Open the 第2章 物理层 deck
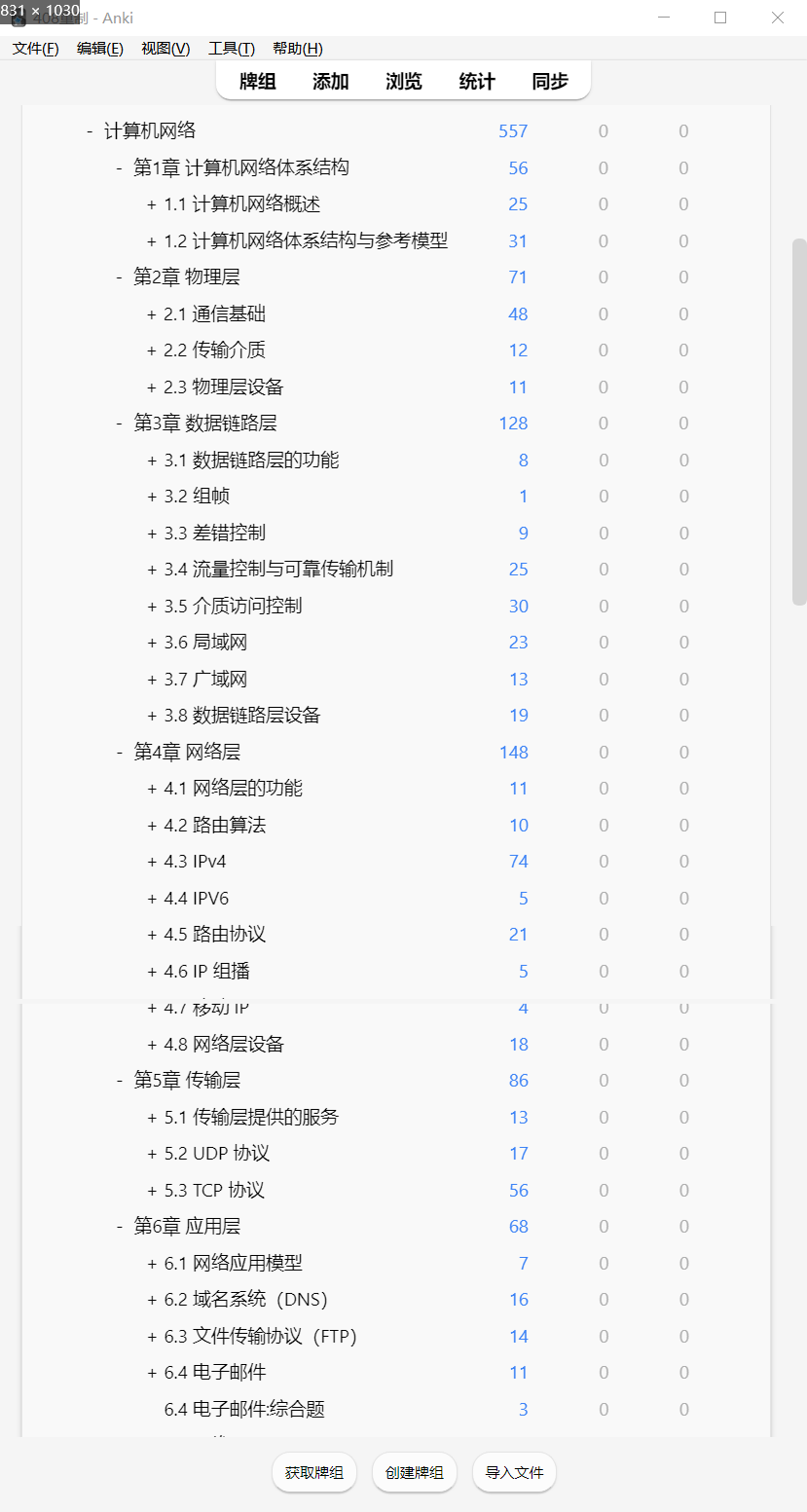Image resolution: width=807 pixels, height=1512 pixels. [x=187, y=277]
